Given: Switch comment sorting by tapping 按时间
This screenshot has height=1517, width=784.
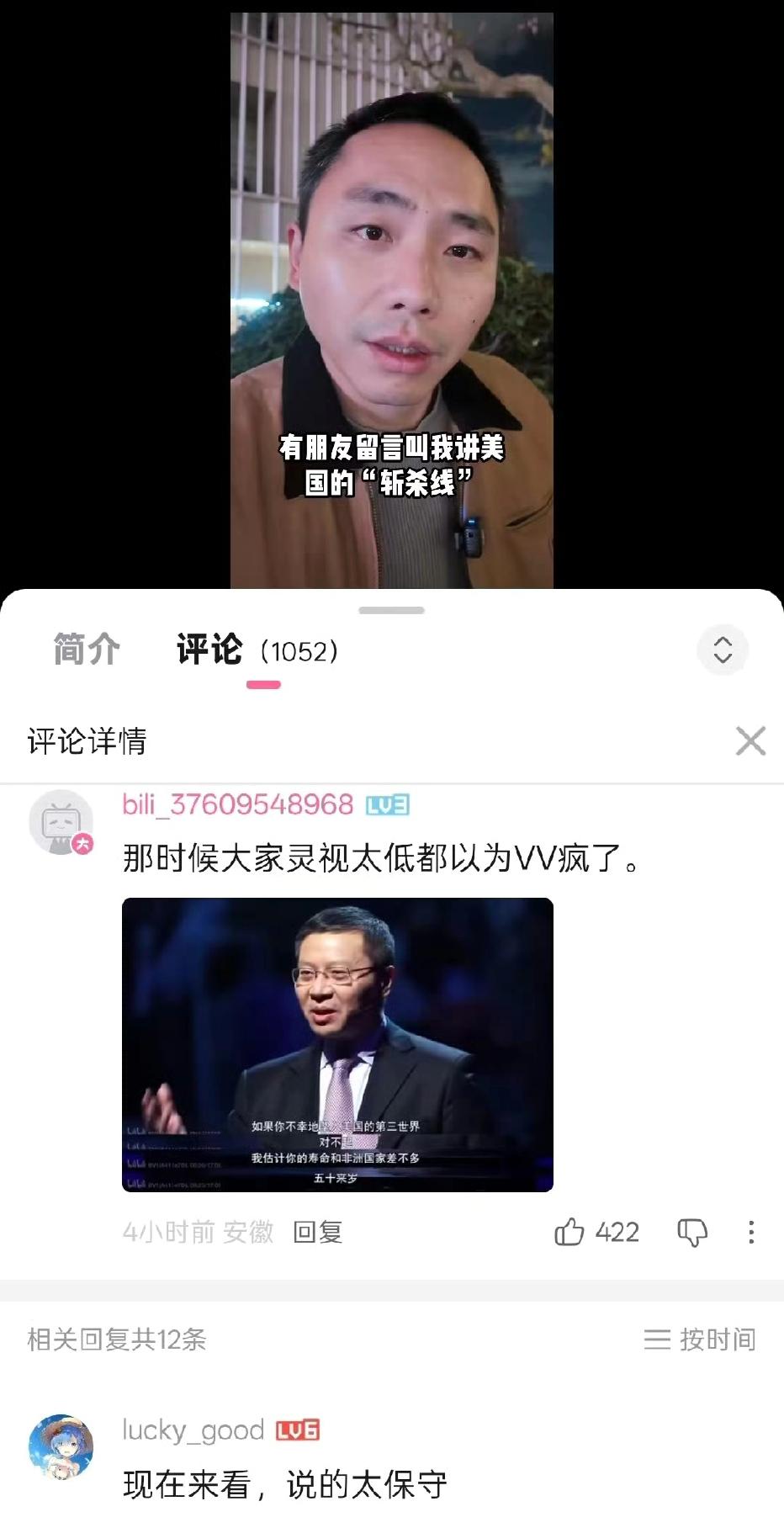Looking at the screenshot, I should point(717,1338).
